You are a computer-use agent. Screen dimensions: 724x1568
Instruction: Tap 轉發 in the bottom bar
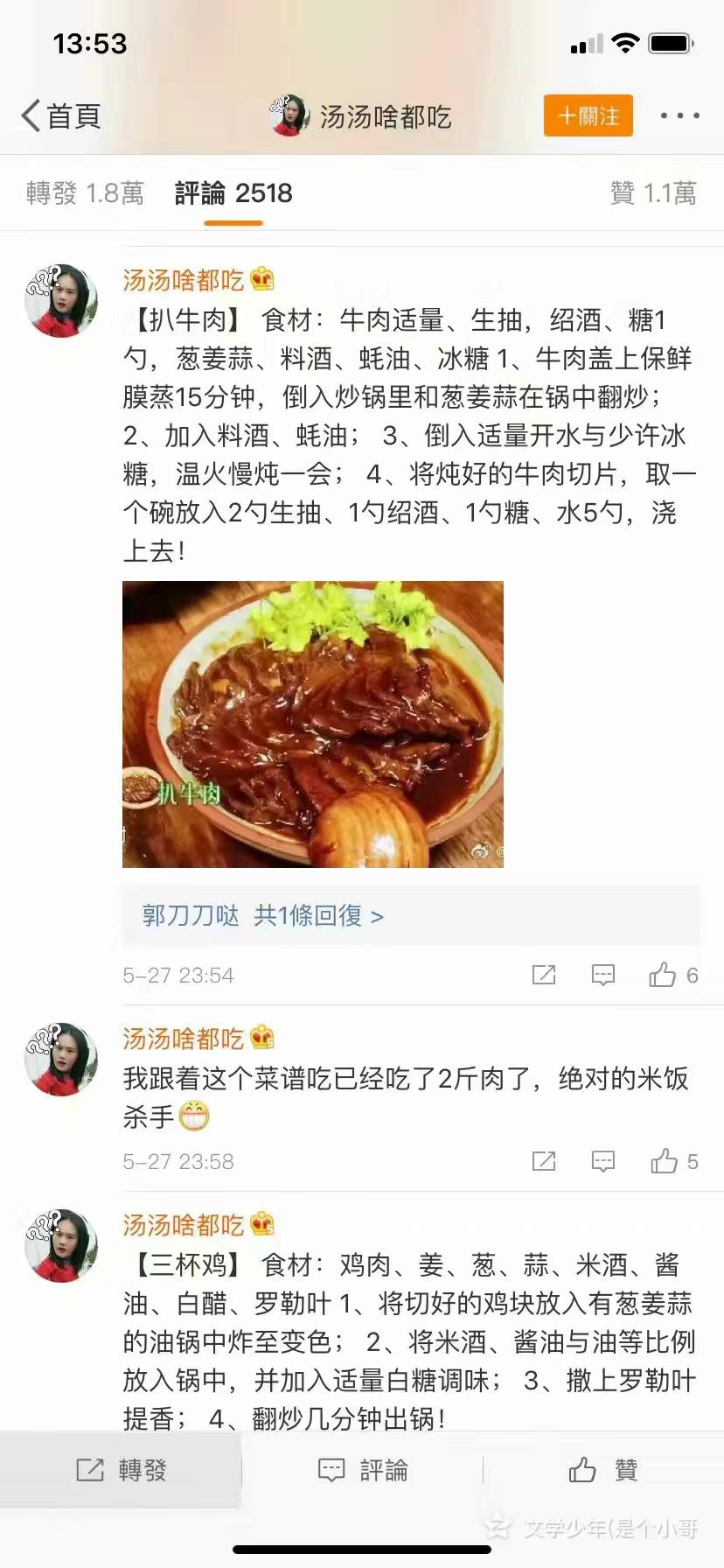click(121, 1470)
